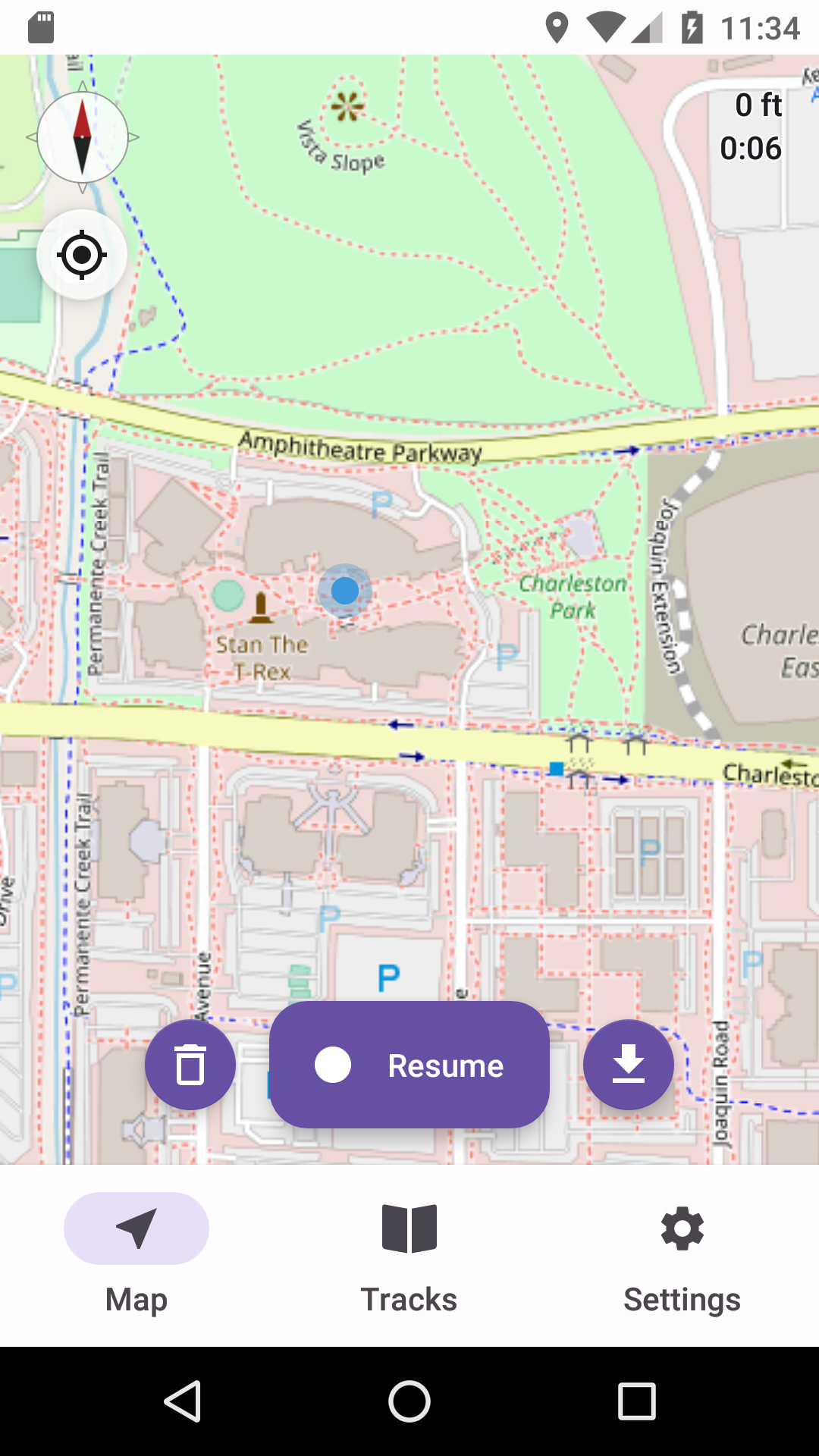The image size is (819, 1456).
Task: Go back using system back button
Action: [182, 1401]
